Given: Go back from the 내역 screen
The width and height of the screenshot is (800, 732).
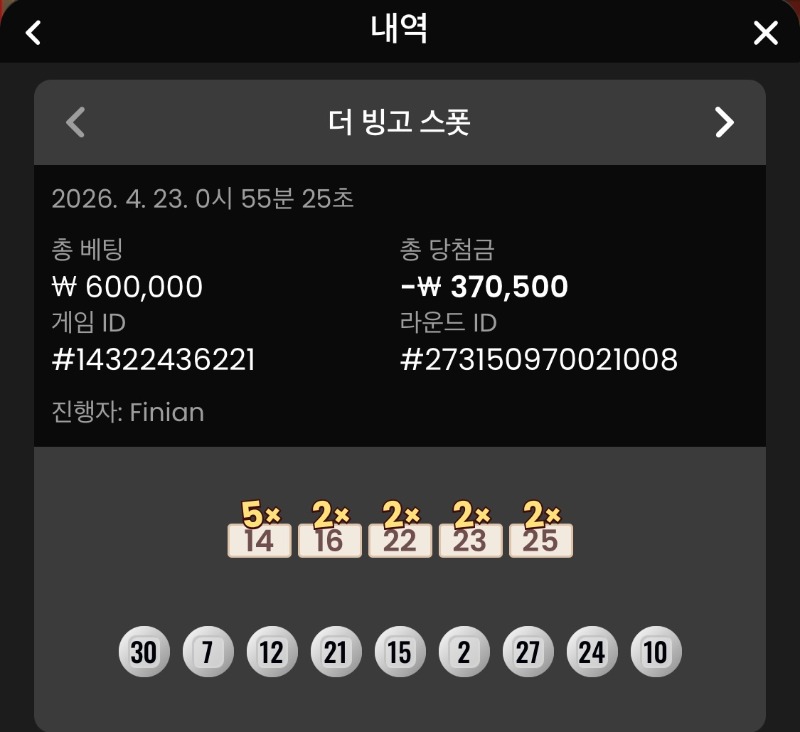Looking at the screenshot, I should point(34,32).
